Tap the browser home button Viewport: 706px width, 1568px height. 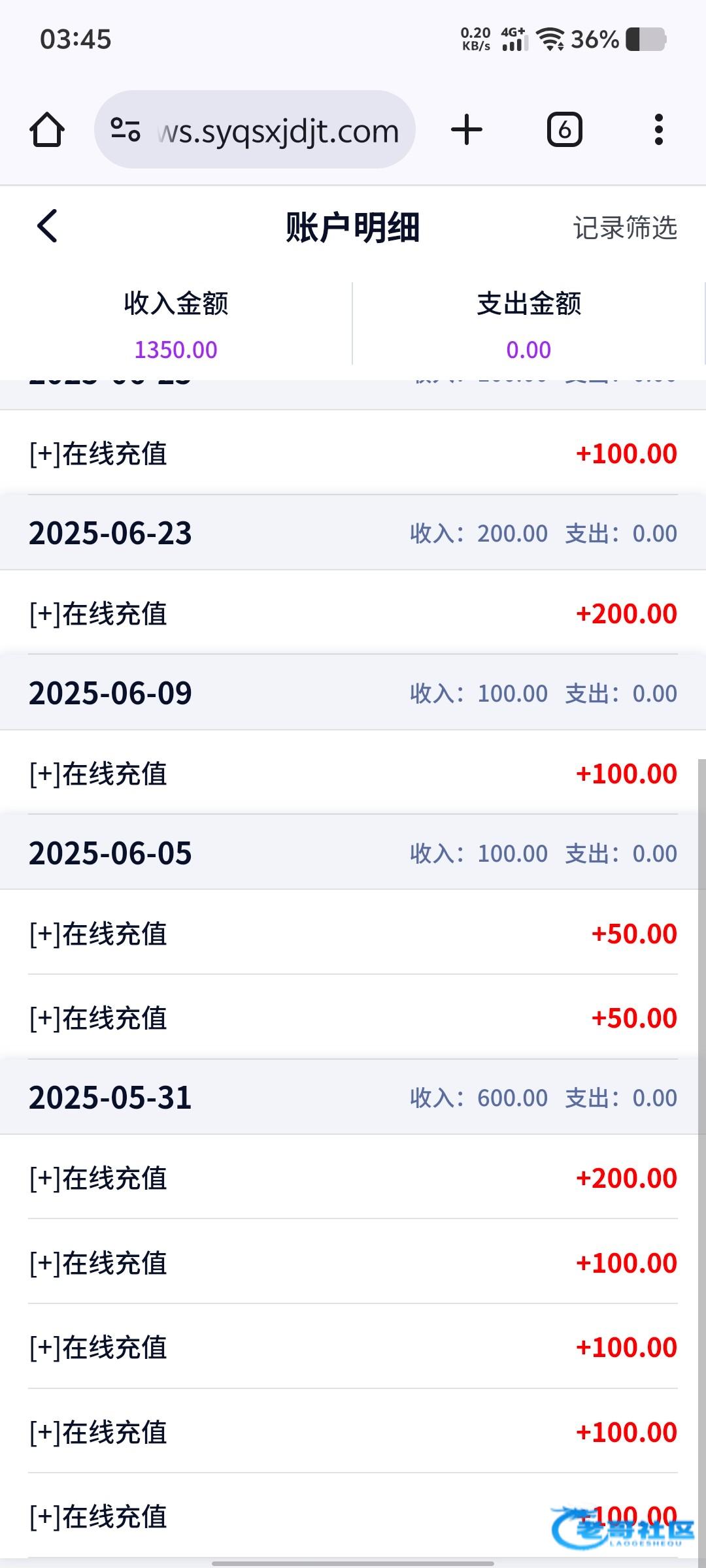click(47, 129)
